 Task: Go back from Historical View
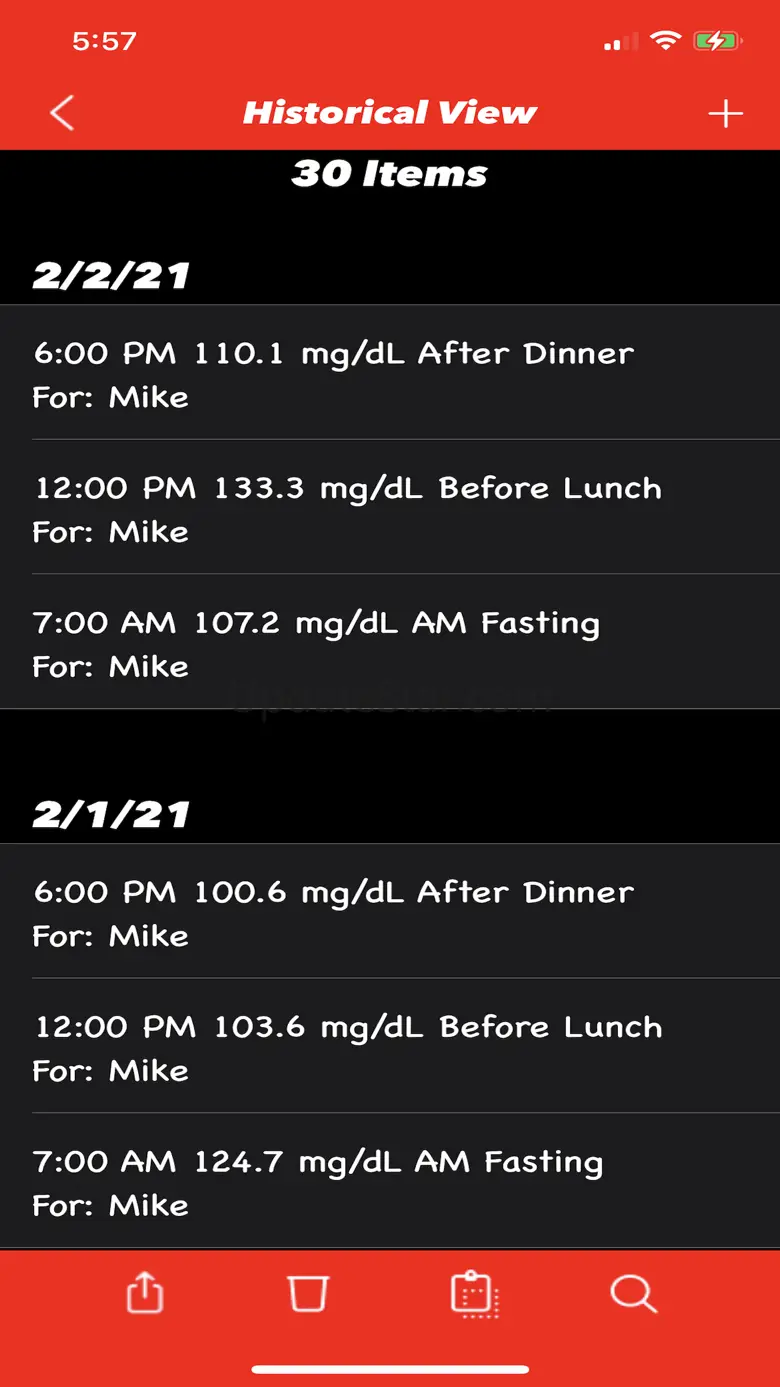(62, 113)
